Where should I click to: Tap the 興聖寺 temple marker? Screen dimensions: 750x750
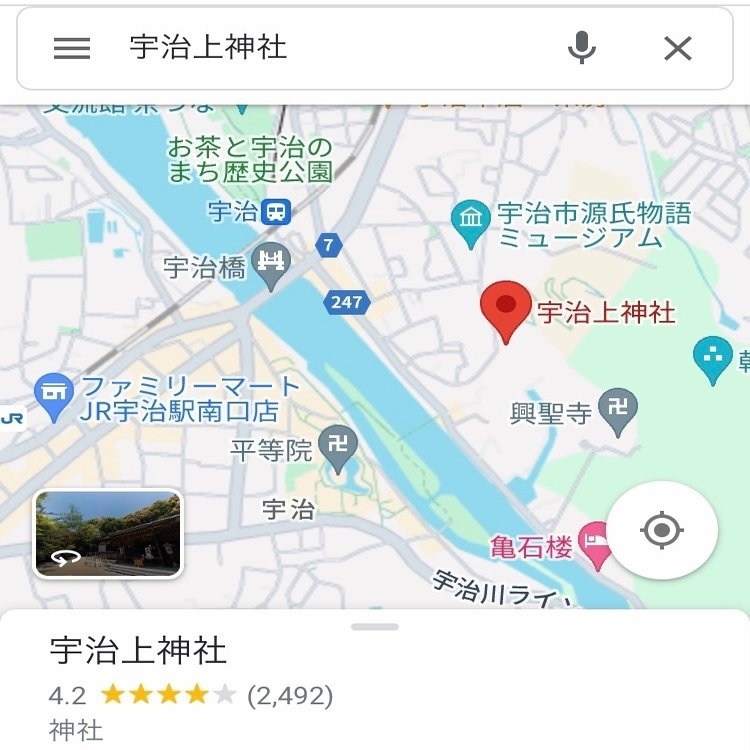[x=618, y=409]
